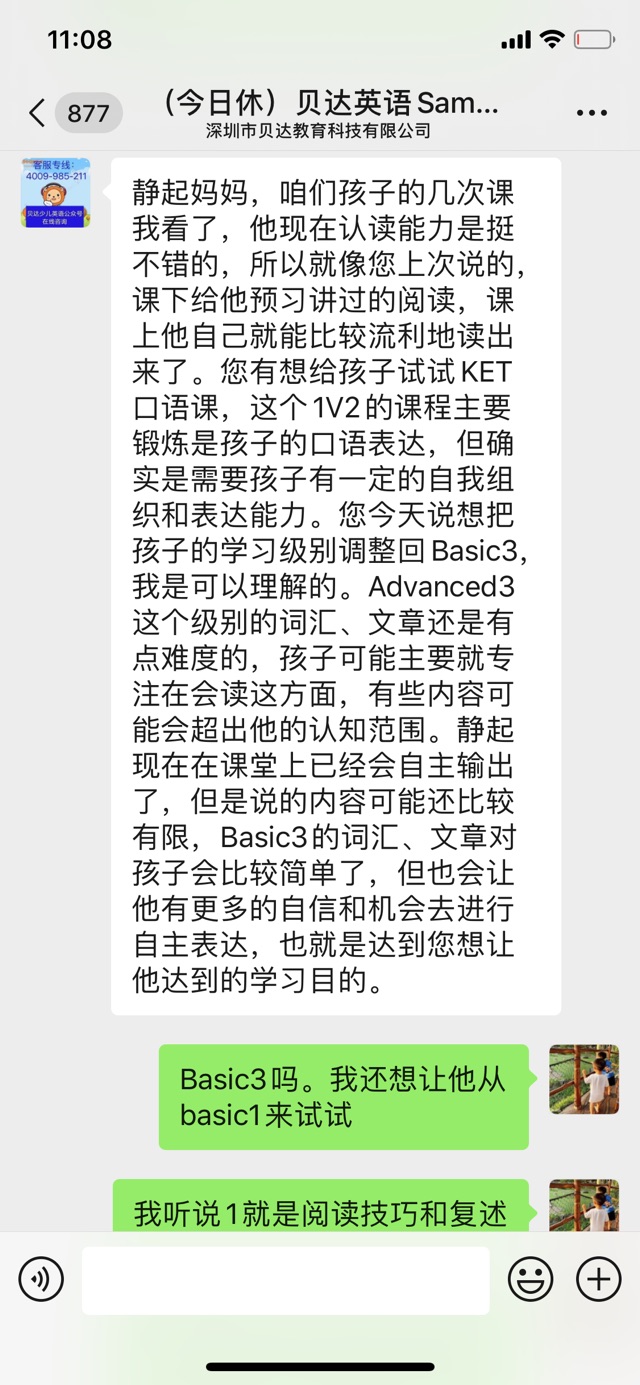Tap the message text input field
The width and height of the screenshot is (640, 1385).
(285, 1279)
